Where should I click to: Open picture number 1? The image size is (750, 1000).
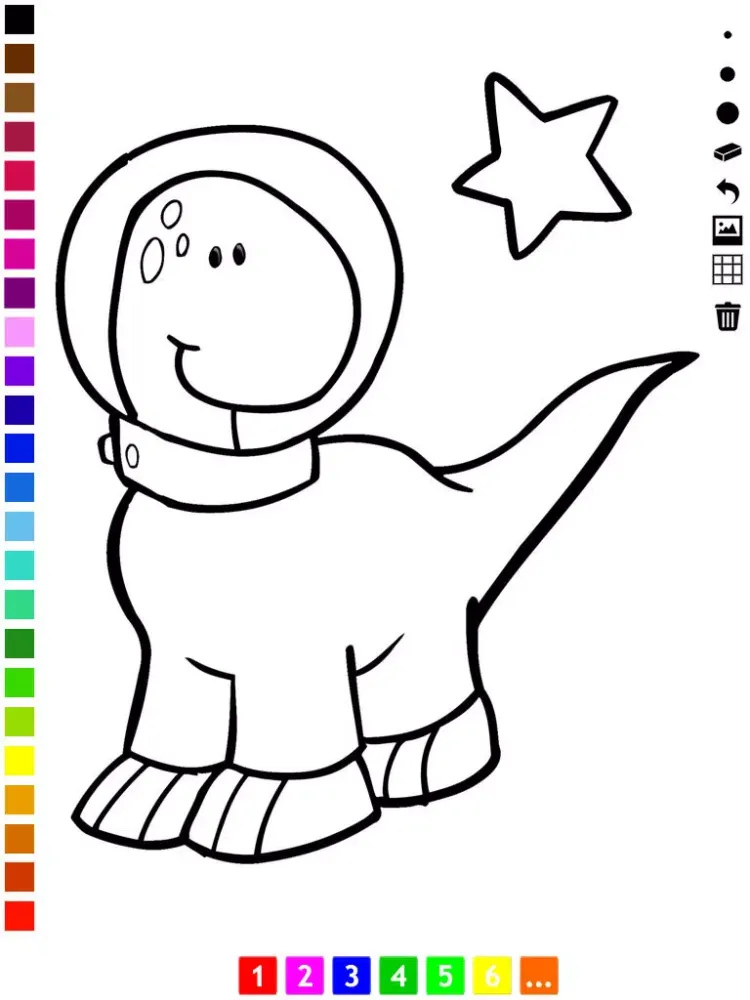(257, 975)
